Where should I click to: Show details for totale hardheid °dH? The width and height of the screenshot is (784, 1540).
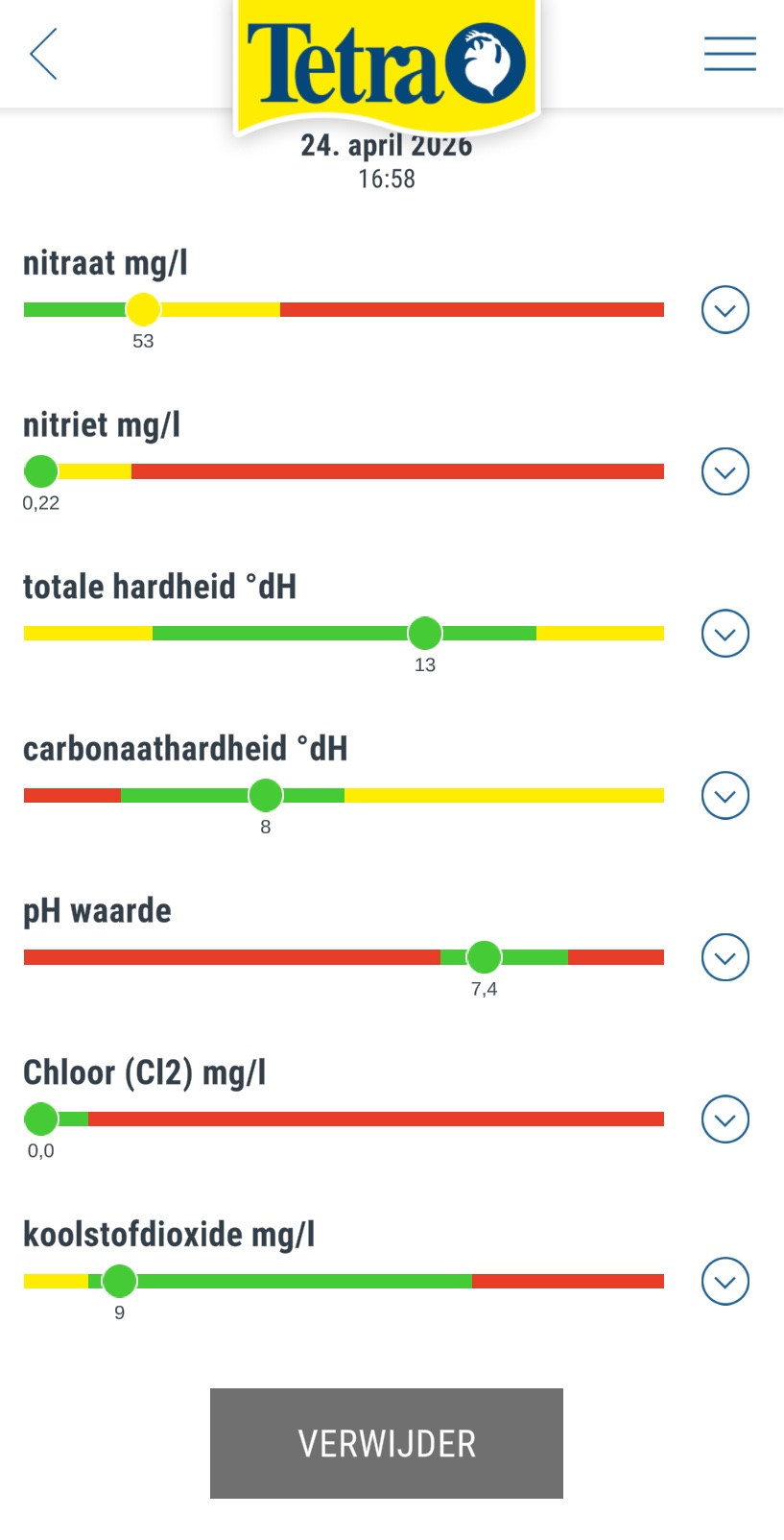click(x=725, y=634)
